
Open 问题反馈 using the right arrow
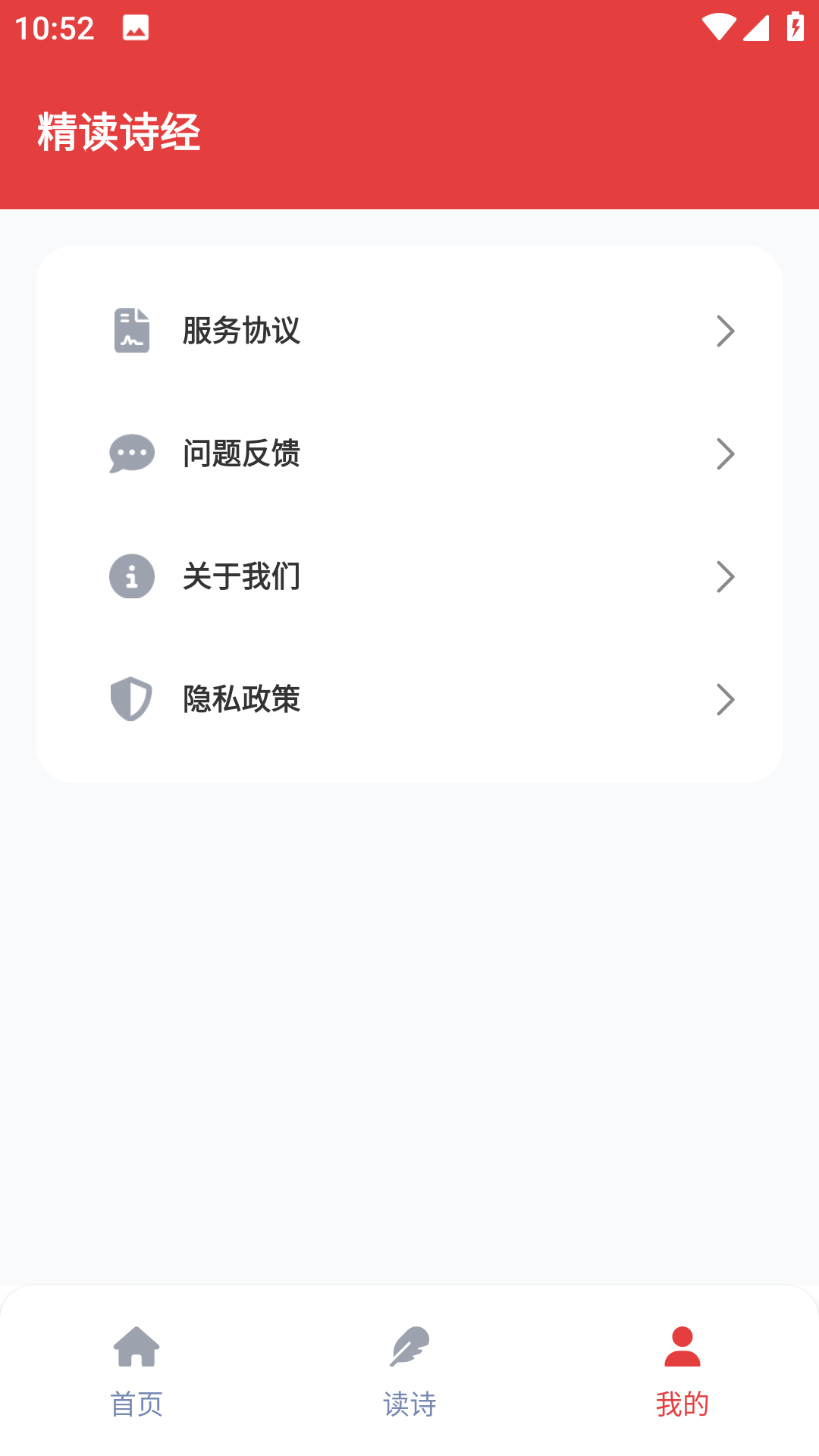click(x=726, y=453)
